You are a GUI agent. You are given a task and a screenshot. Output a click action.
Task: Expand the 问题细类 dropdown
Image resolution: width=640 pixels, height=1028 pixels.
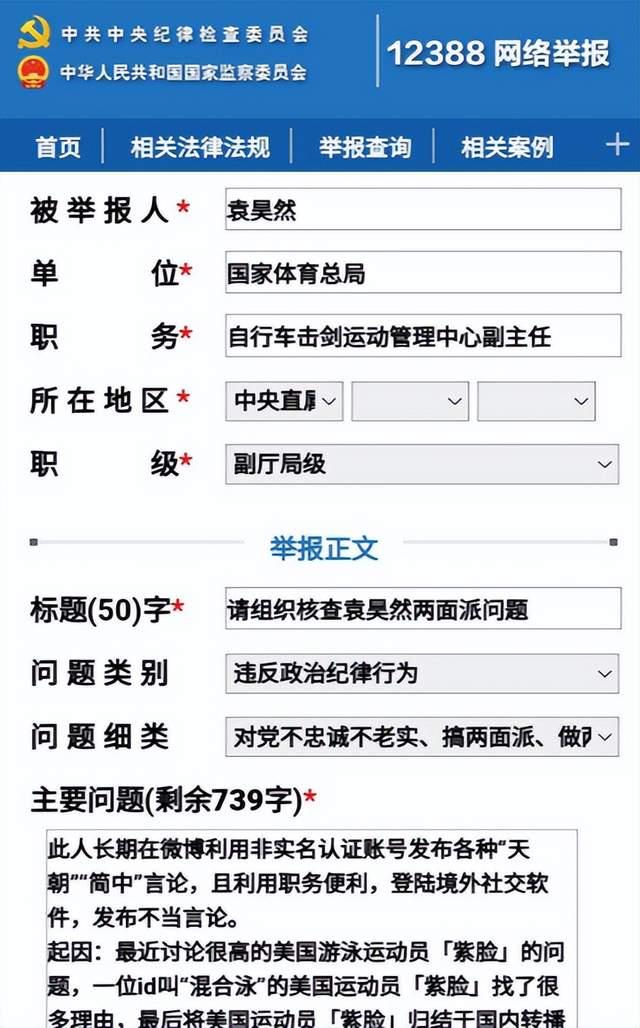click(x=422, y=736)
